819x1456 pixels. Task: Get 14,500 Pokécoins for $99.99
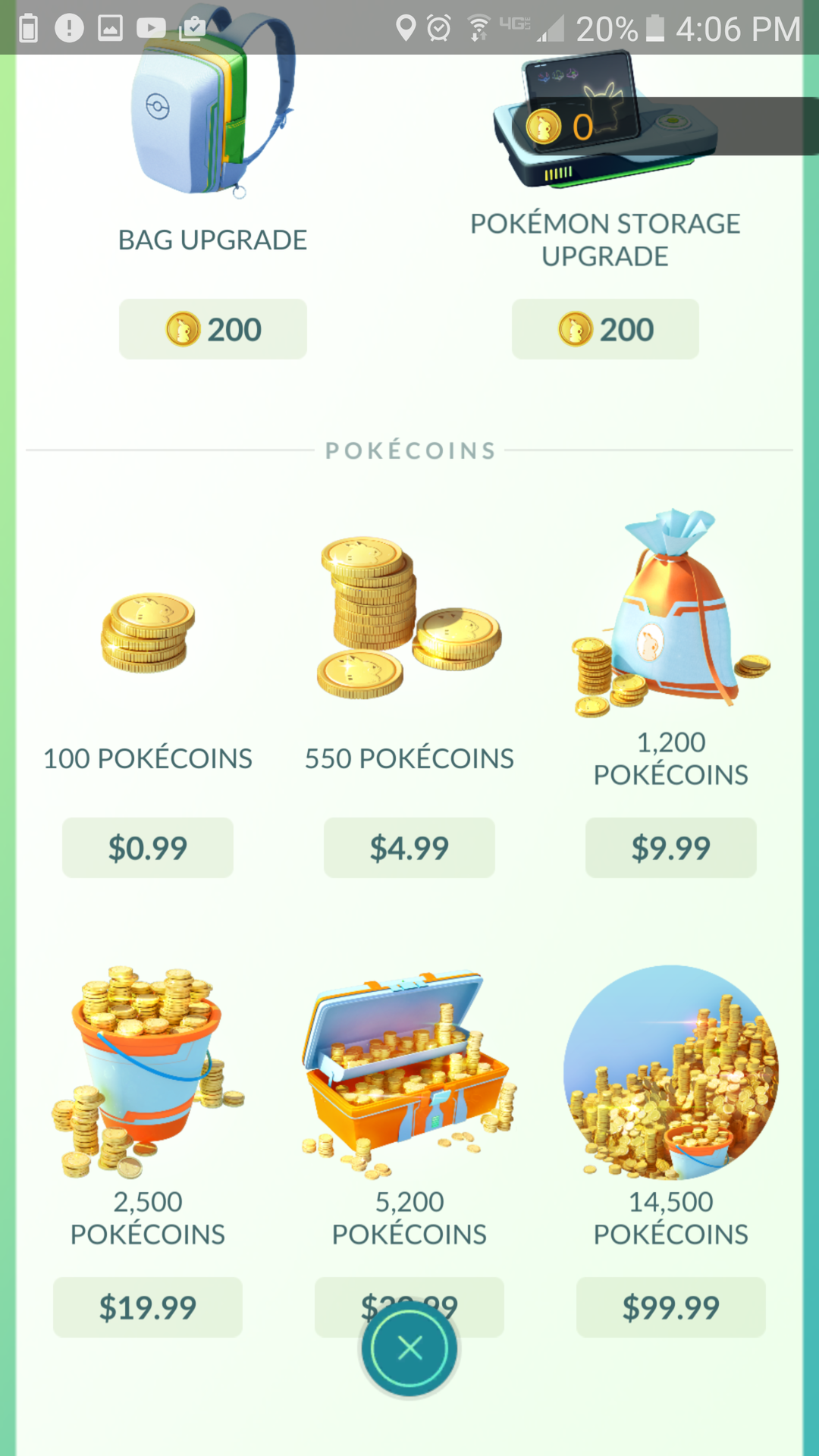671,1307
